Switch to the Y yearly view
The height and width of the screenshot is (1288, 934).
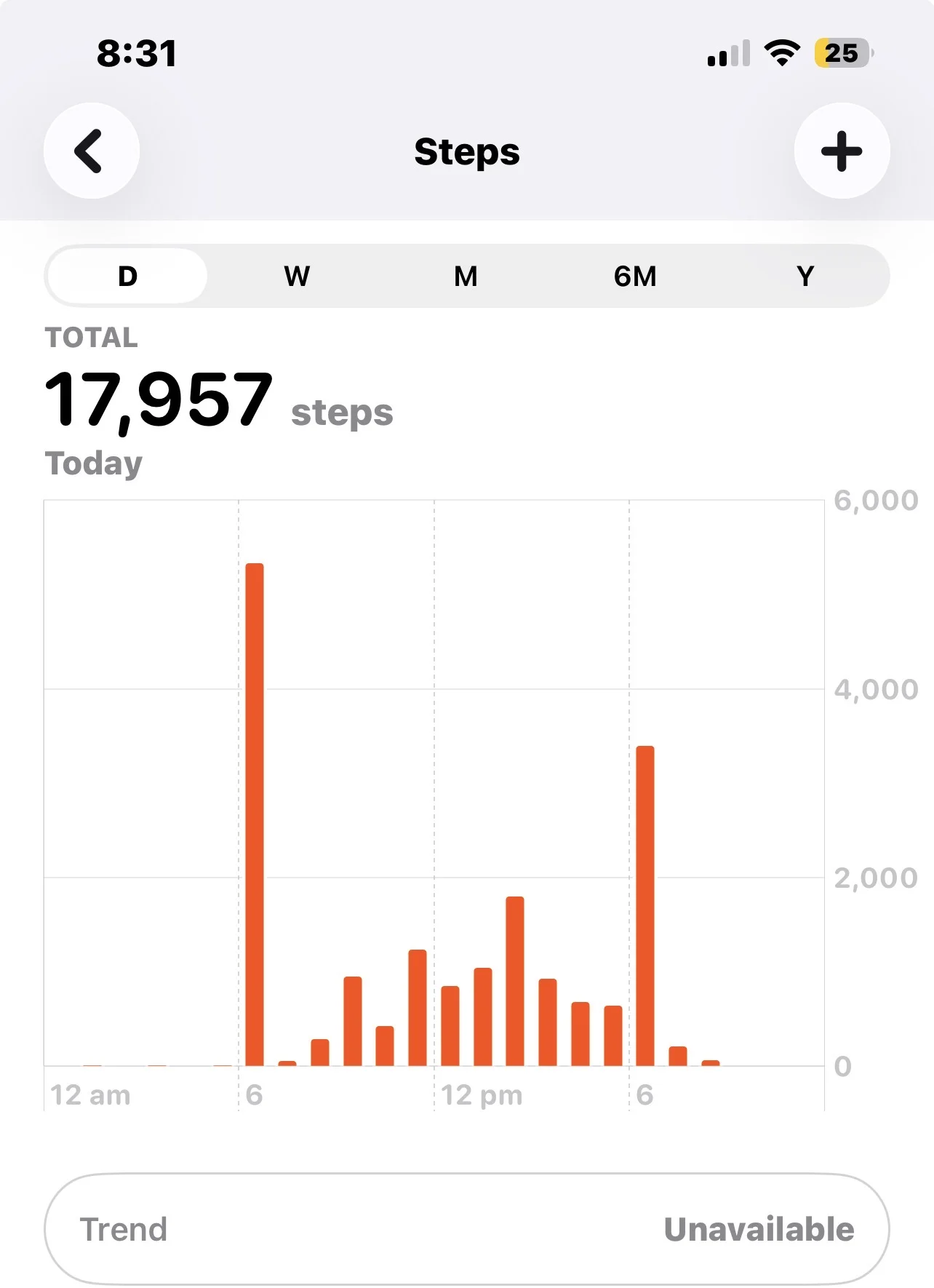pos(805,276)
